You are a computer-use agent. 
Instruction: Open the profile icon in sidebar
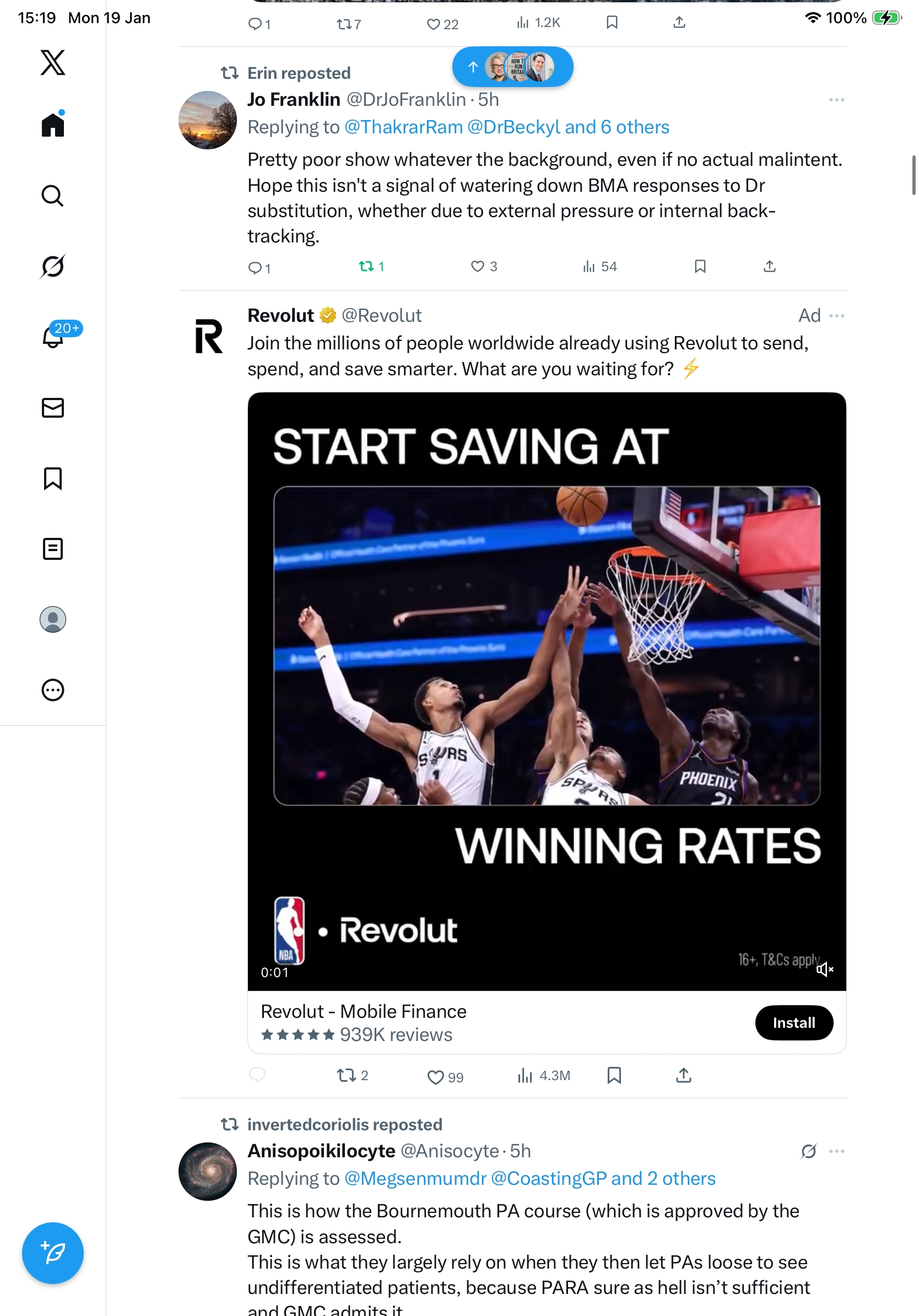[x=53, y=619]
